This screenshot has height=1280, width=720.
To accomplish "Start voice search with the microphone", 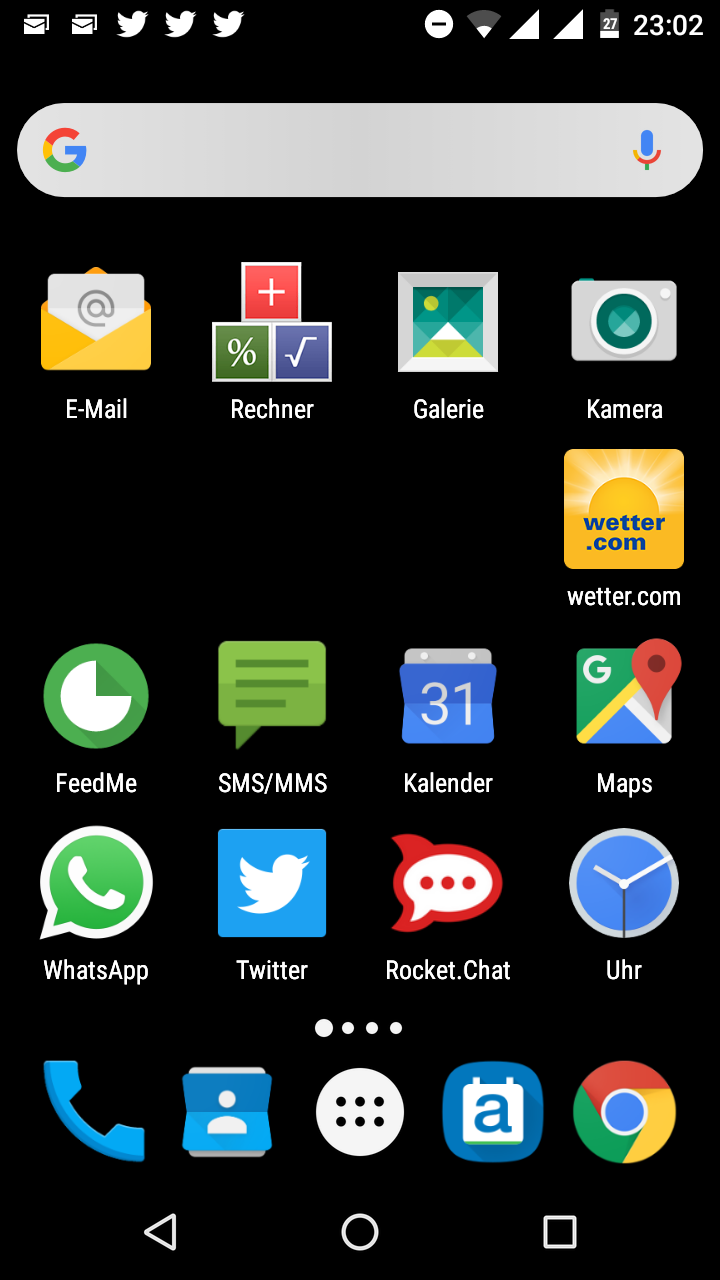I will tap(647, 150).
